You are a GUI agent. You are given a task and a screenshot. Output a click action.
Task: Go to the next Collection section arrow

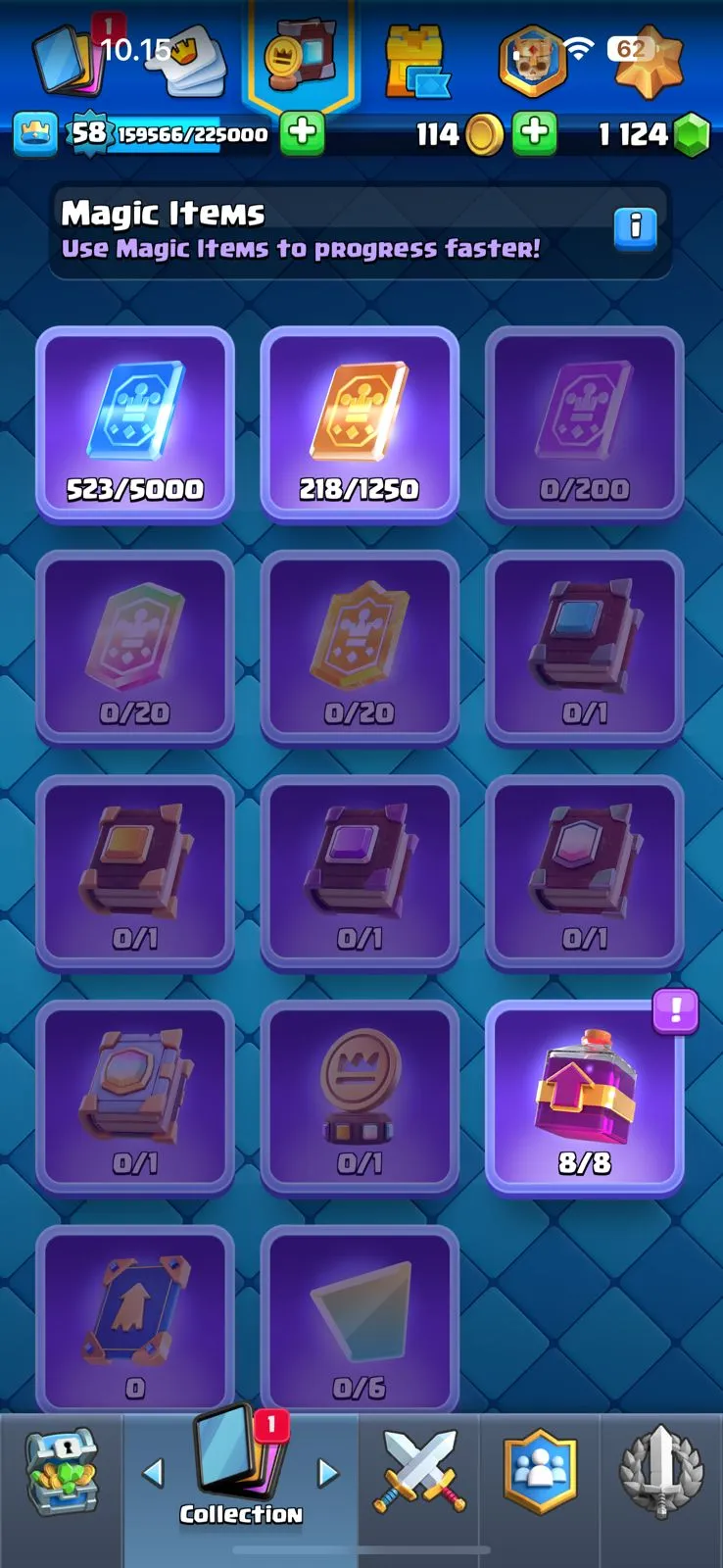coord(328,1472)
